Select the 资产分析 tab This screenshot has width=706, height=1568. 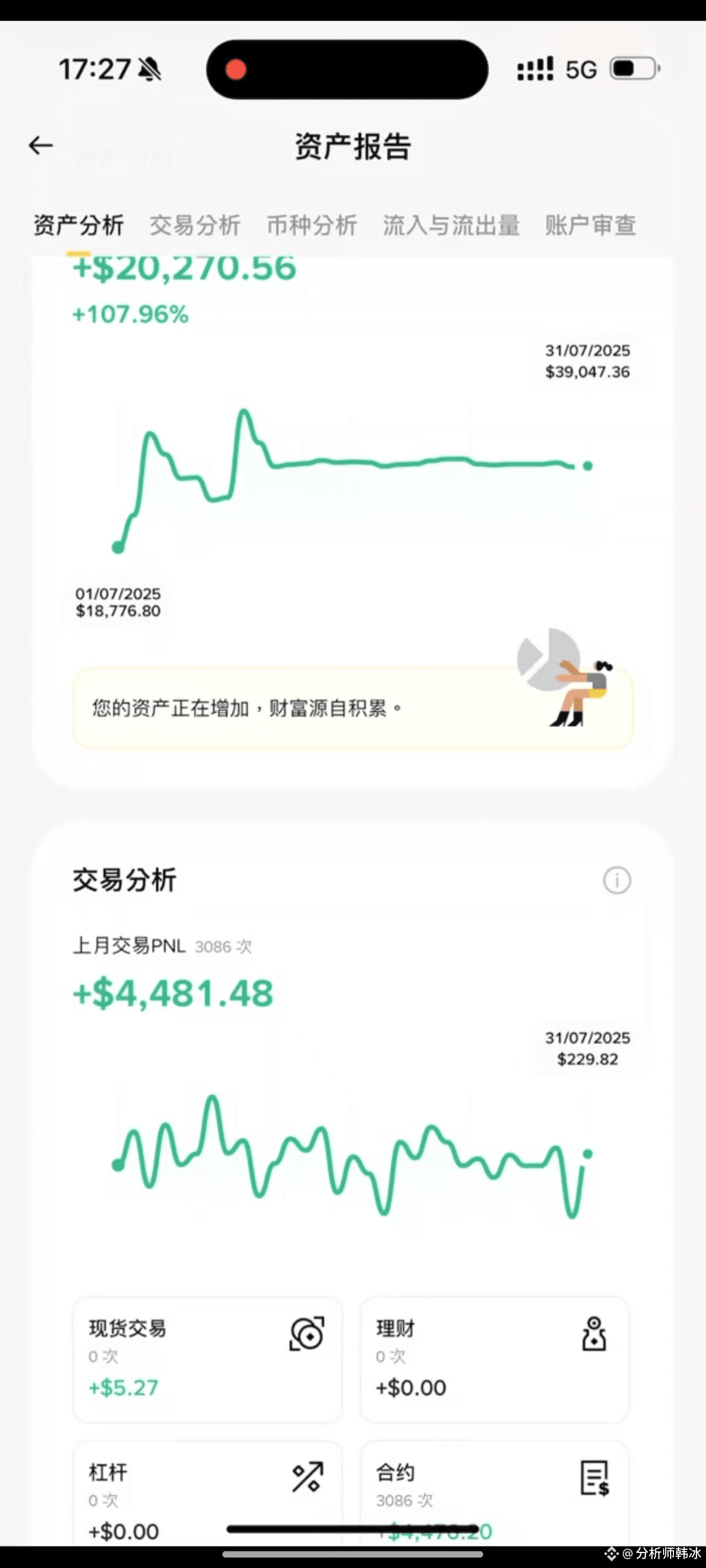(x=78, y=225)
